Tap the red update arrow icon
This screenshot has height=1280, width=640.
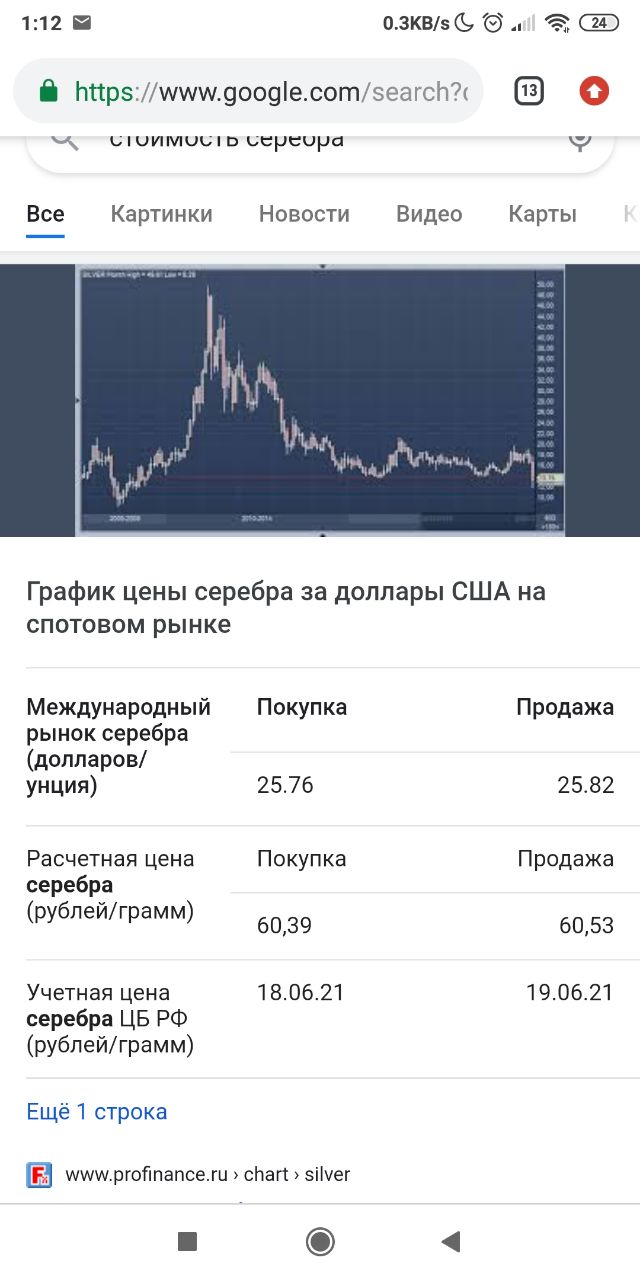click(x=594, y=92)
